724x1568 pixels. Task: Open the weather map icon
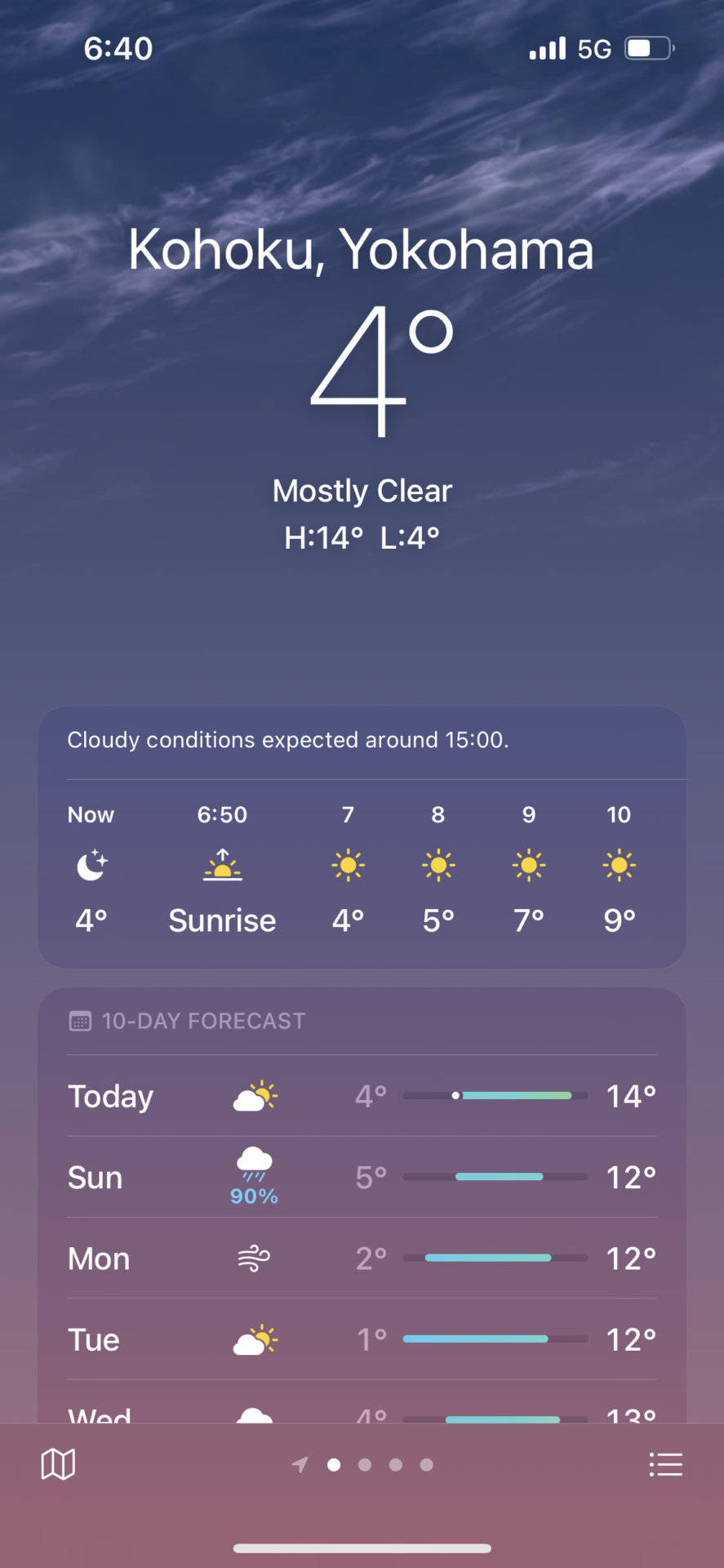[x=58, y=1464]
